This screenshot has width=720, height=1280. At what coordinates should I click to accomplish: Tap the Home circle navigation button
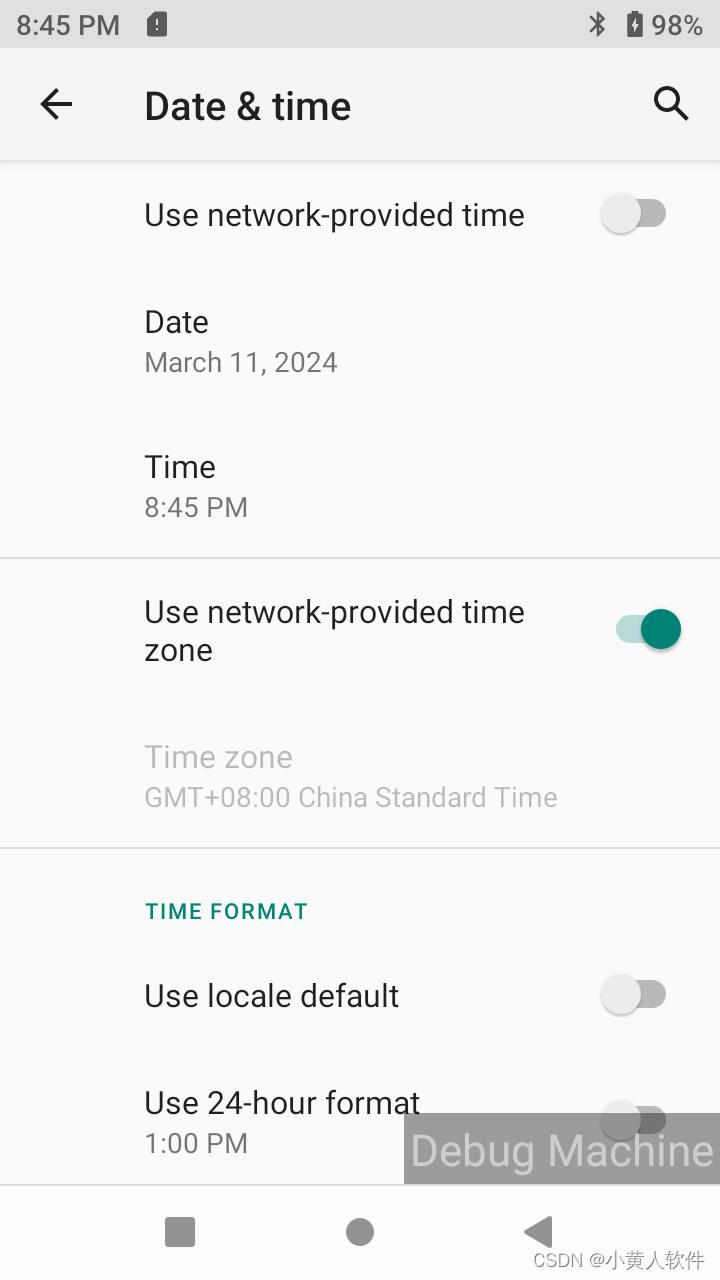(360, 1231)
